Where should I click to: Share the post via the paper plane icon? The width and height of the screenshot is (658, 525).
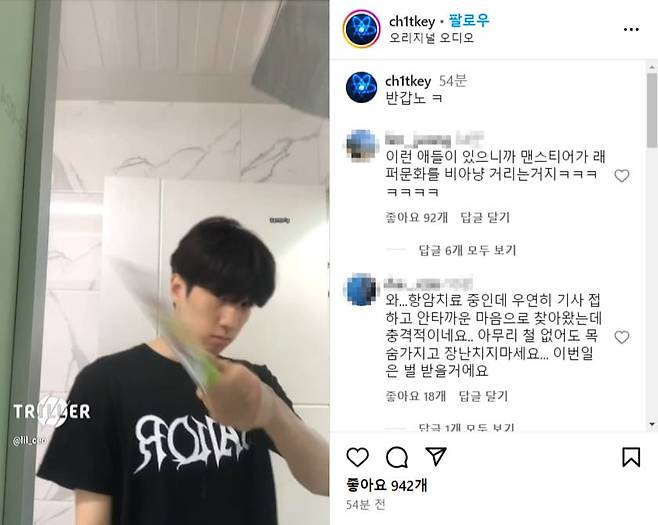tap(436, 456)
